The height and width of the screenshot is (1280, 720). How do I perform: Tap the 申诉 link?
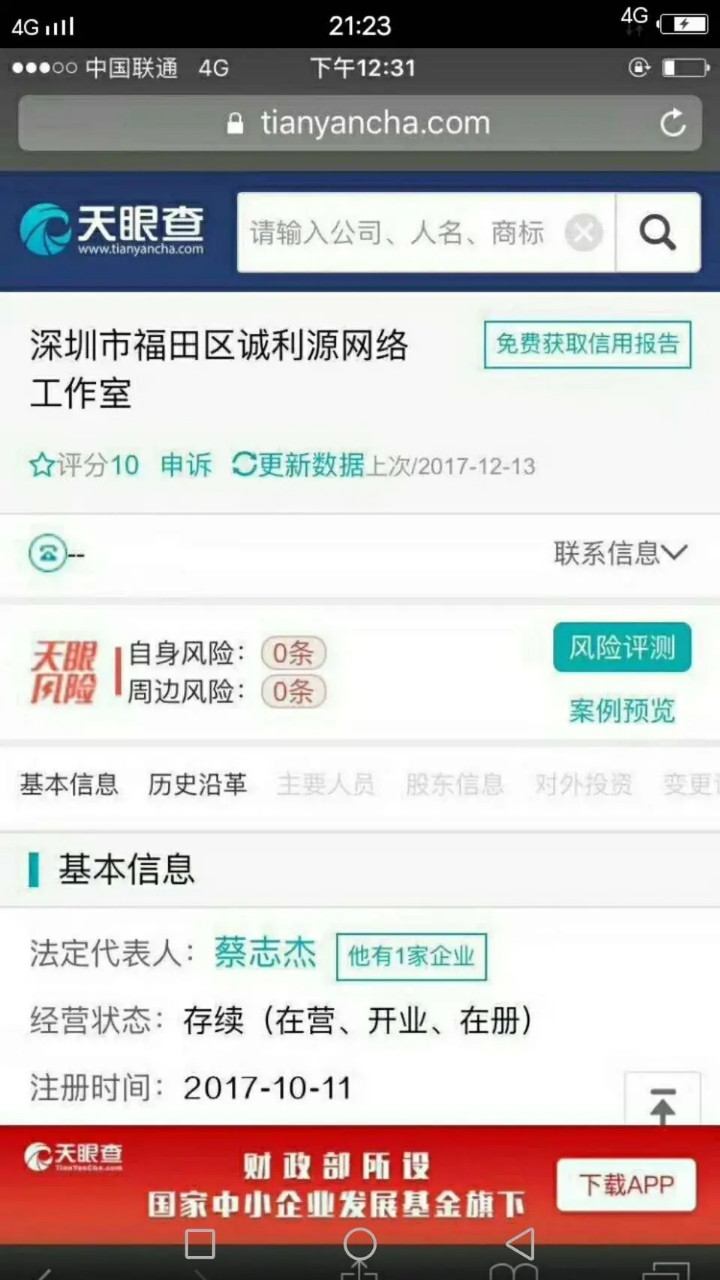point(186,465)
